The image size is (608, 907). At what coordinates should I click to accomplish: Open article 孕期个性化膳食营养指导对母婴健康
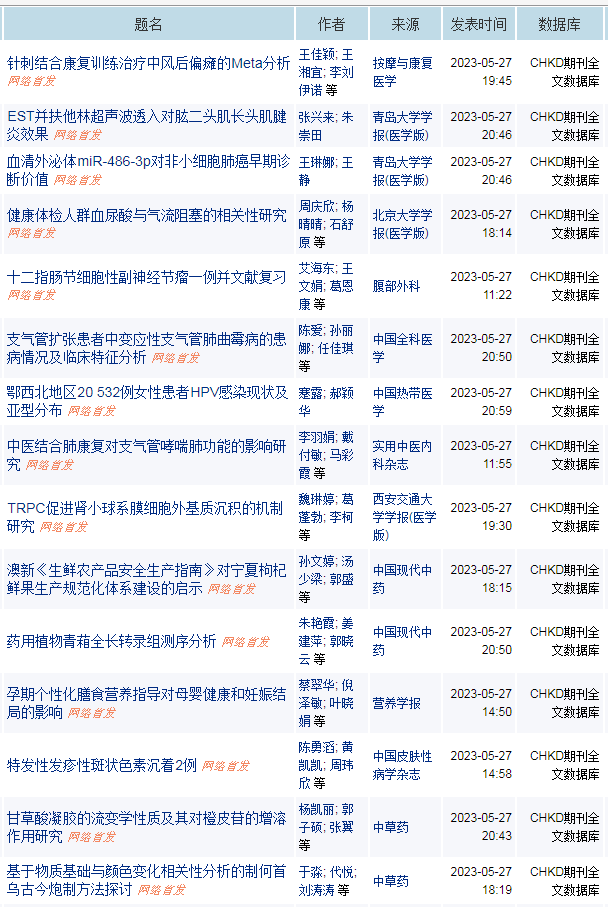click(x=146, y=694)
